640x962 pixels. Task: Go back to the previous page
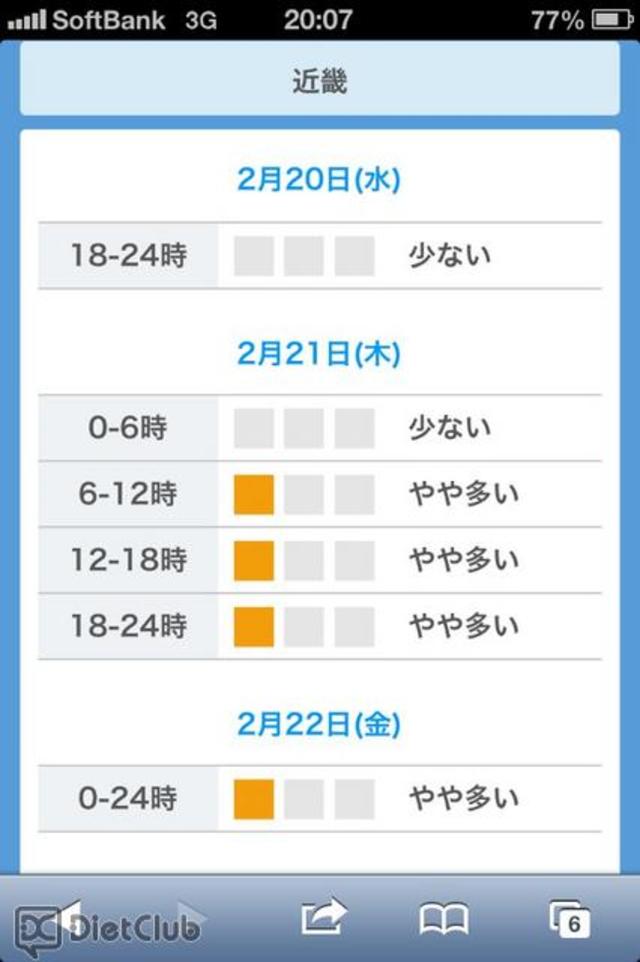pos(68,916)
